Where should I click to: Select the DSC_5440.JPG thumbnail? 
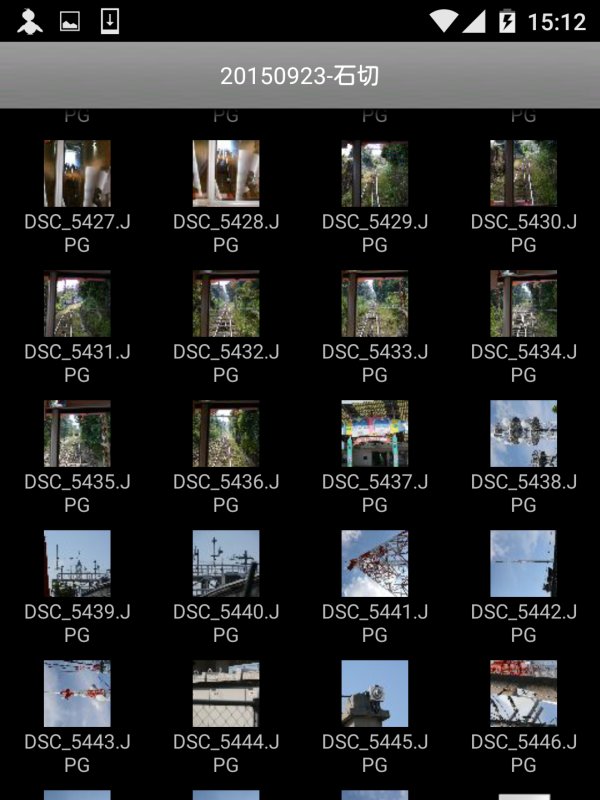tap(226, 563)
